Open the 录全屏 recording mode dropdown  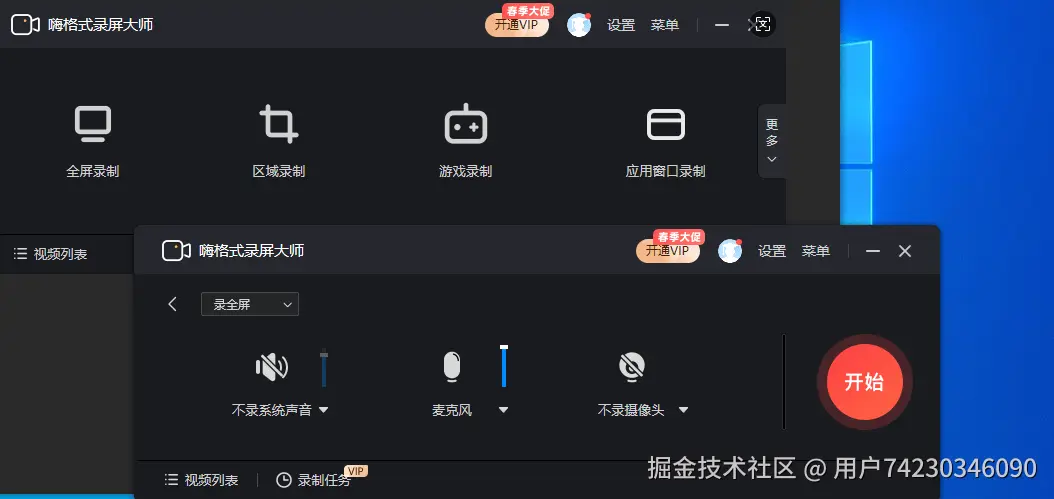[250, 304]
